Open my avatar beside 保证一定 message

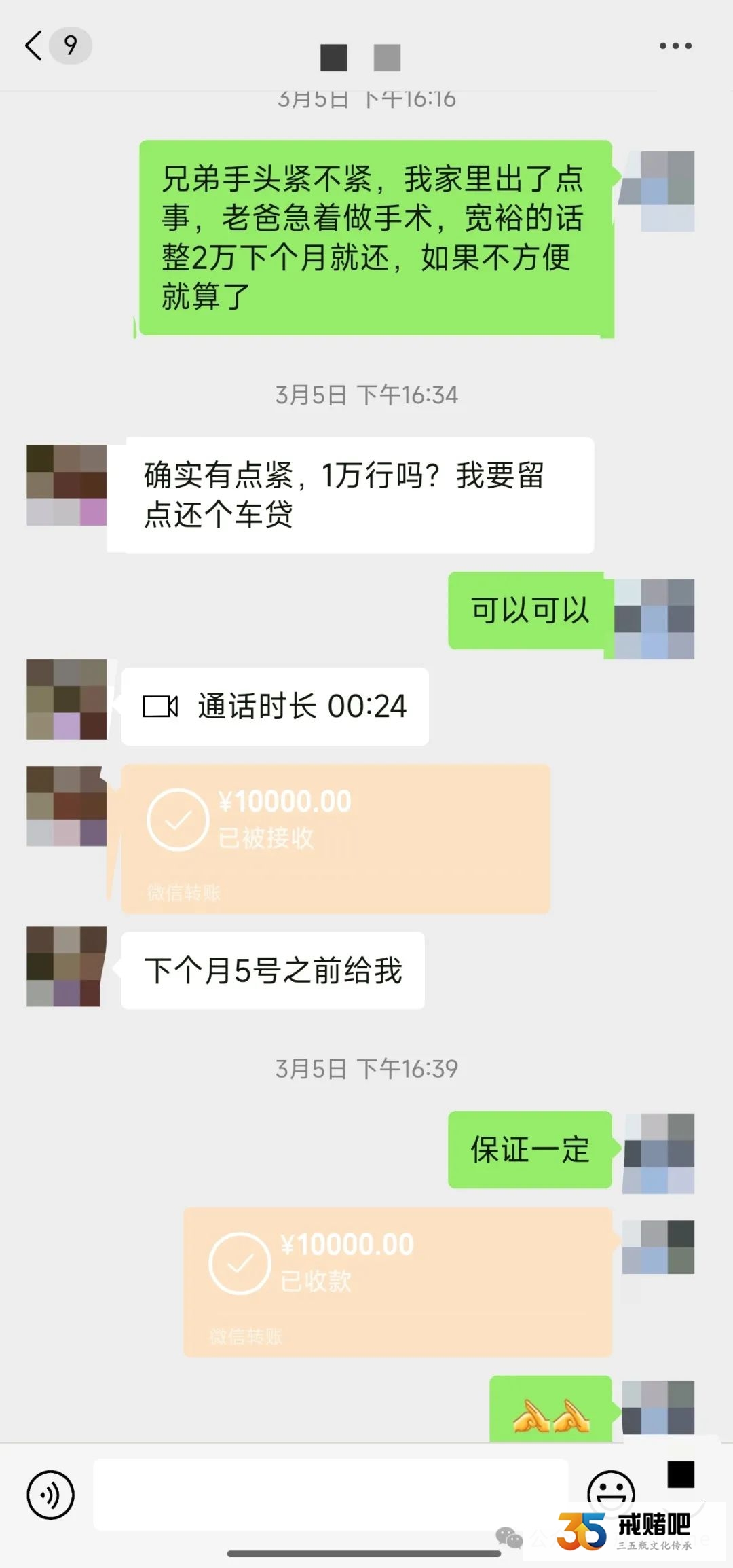pyautogui.click(x=658, y=1153)
